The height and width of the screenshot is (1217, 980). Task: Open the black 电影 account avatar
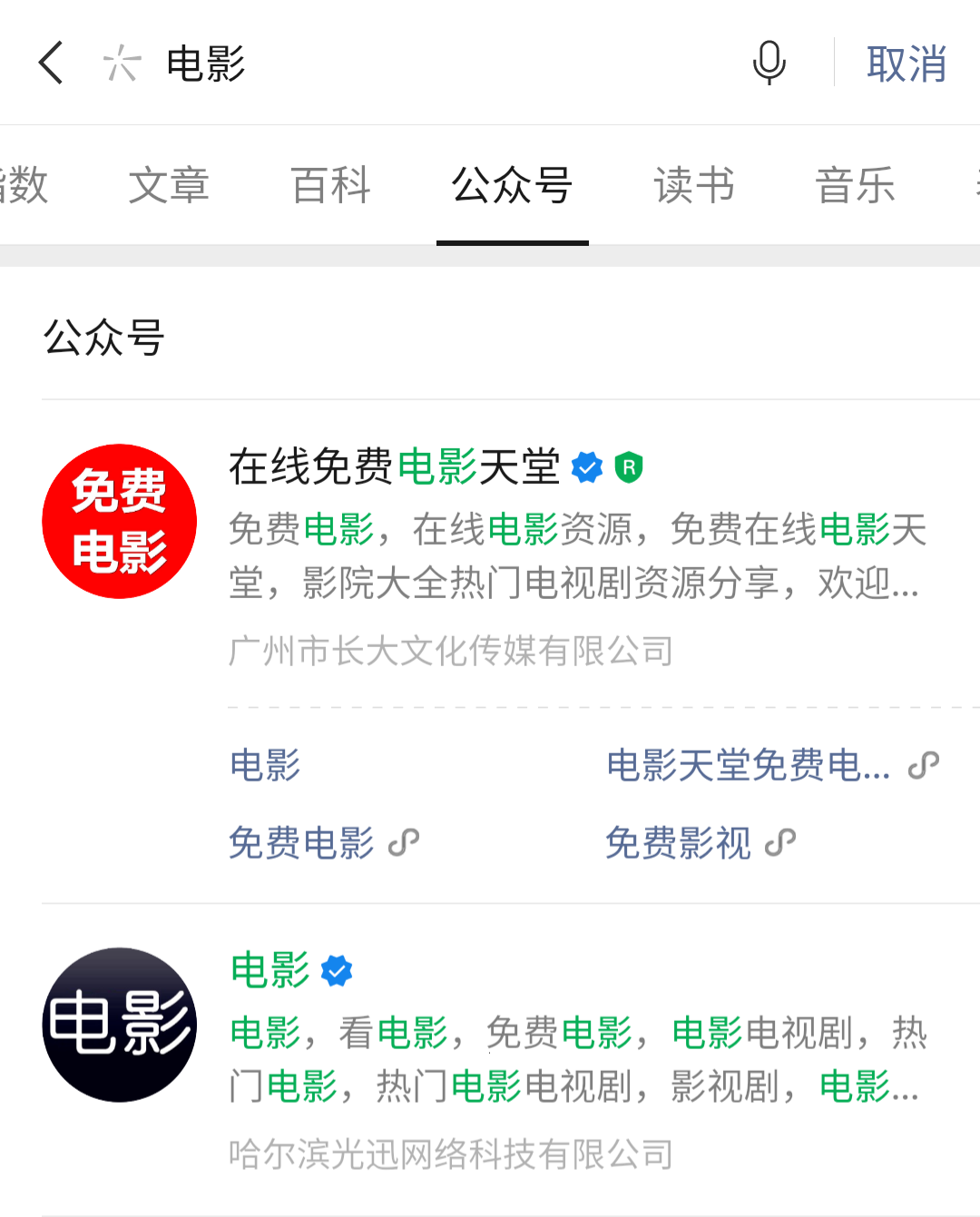coord(119,1024)
